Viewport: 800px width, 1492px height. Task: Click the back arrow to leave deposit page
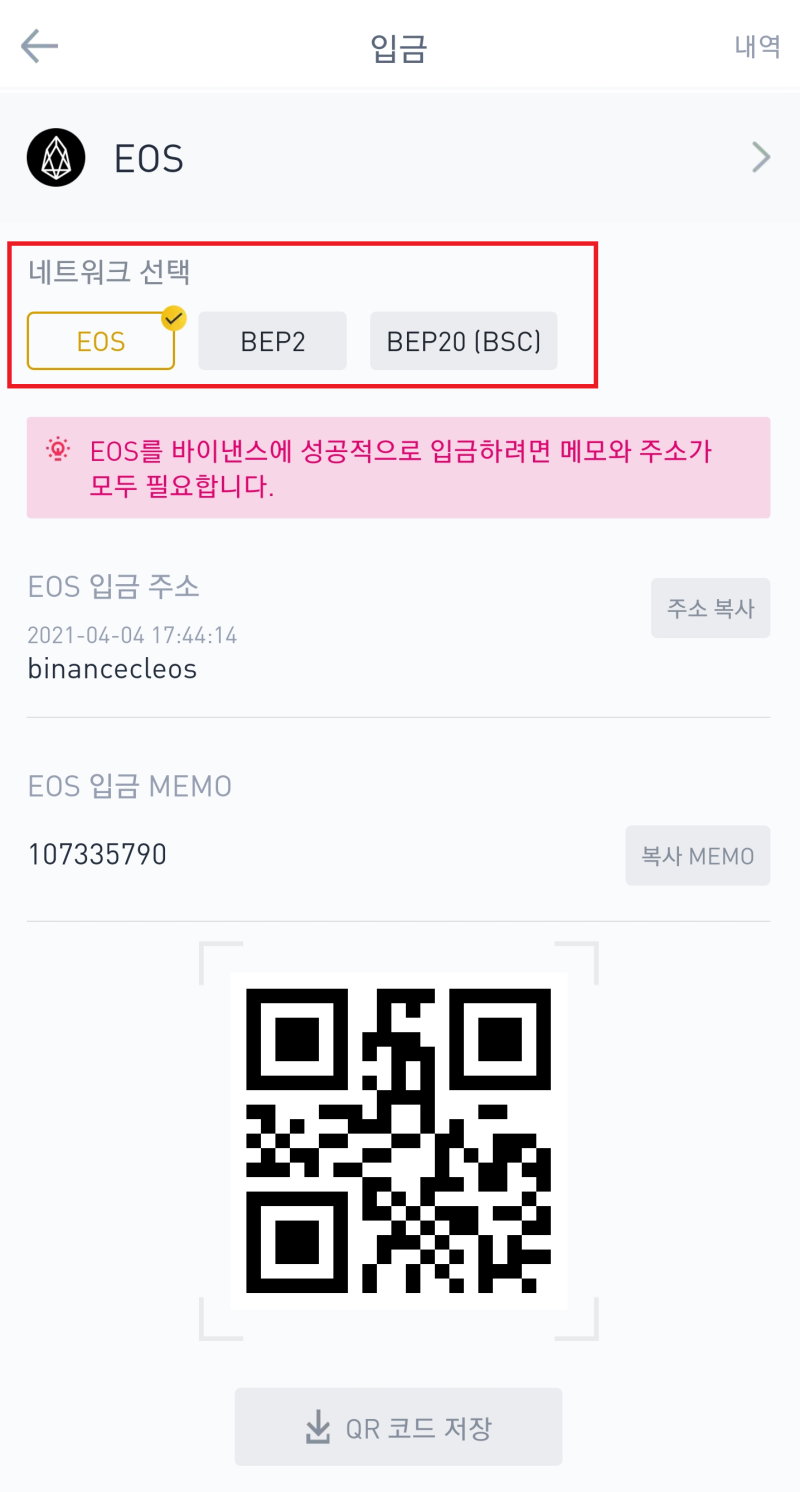38,46
